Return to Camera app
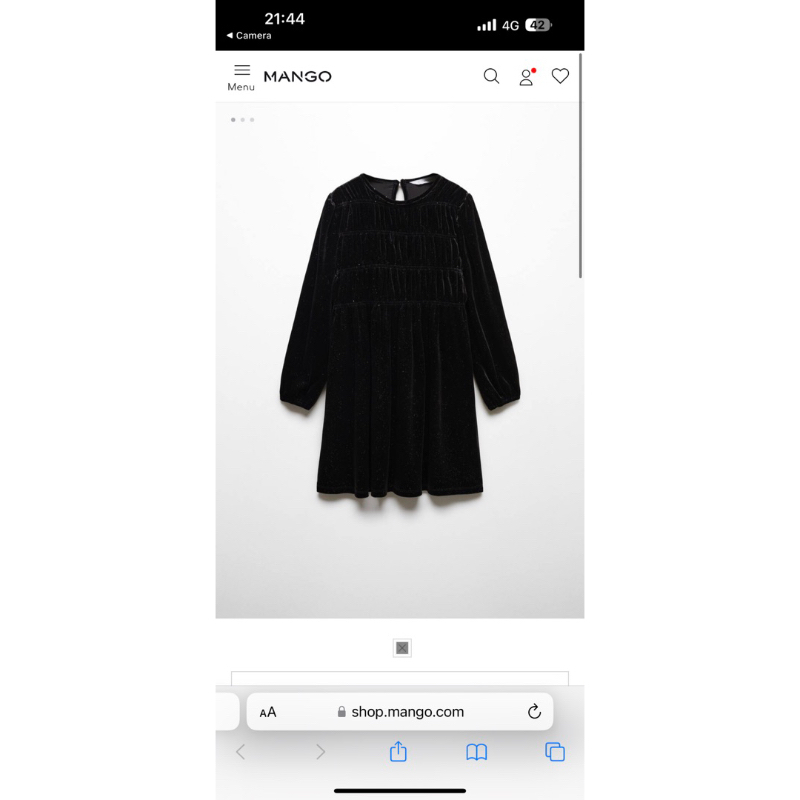Screen dimensions: 800x800 [249, 36]
